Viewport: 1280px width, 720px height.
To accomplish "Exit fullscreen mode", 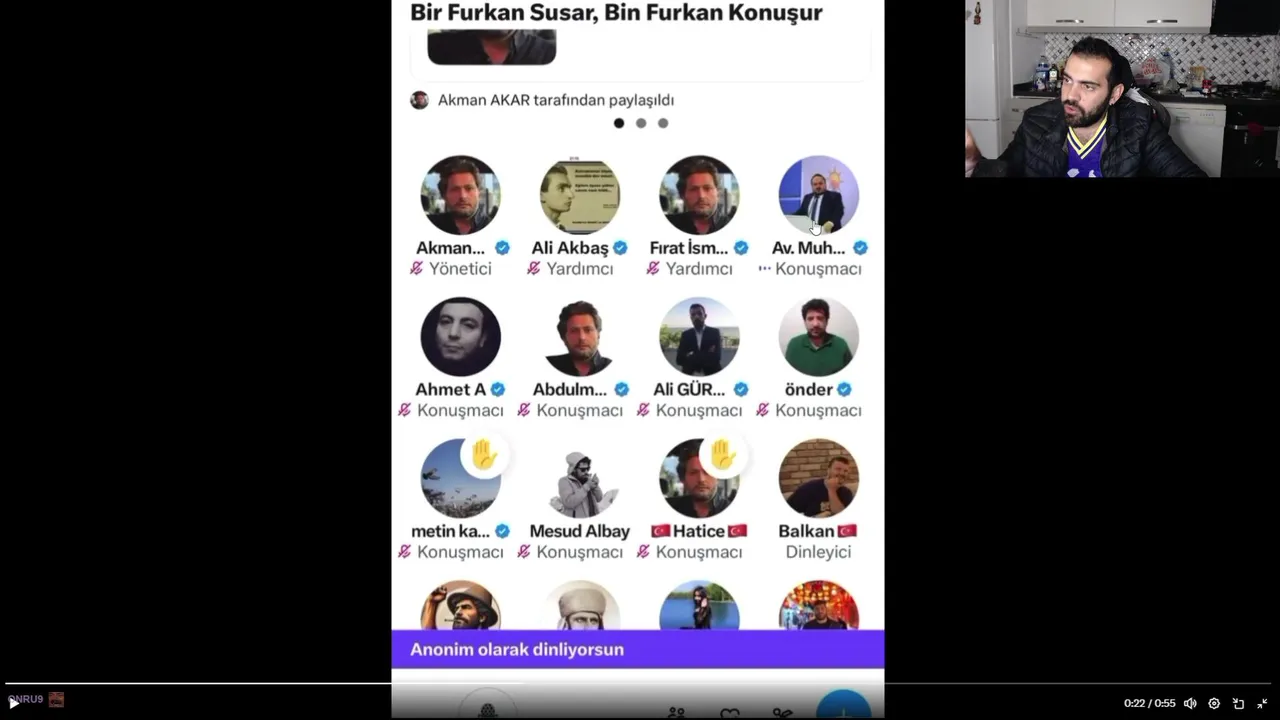I will (1262, 703).
